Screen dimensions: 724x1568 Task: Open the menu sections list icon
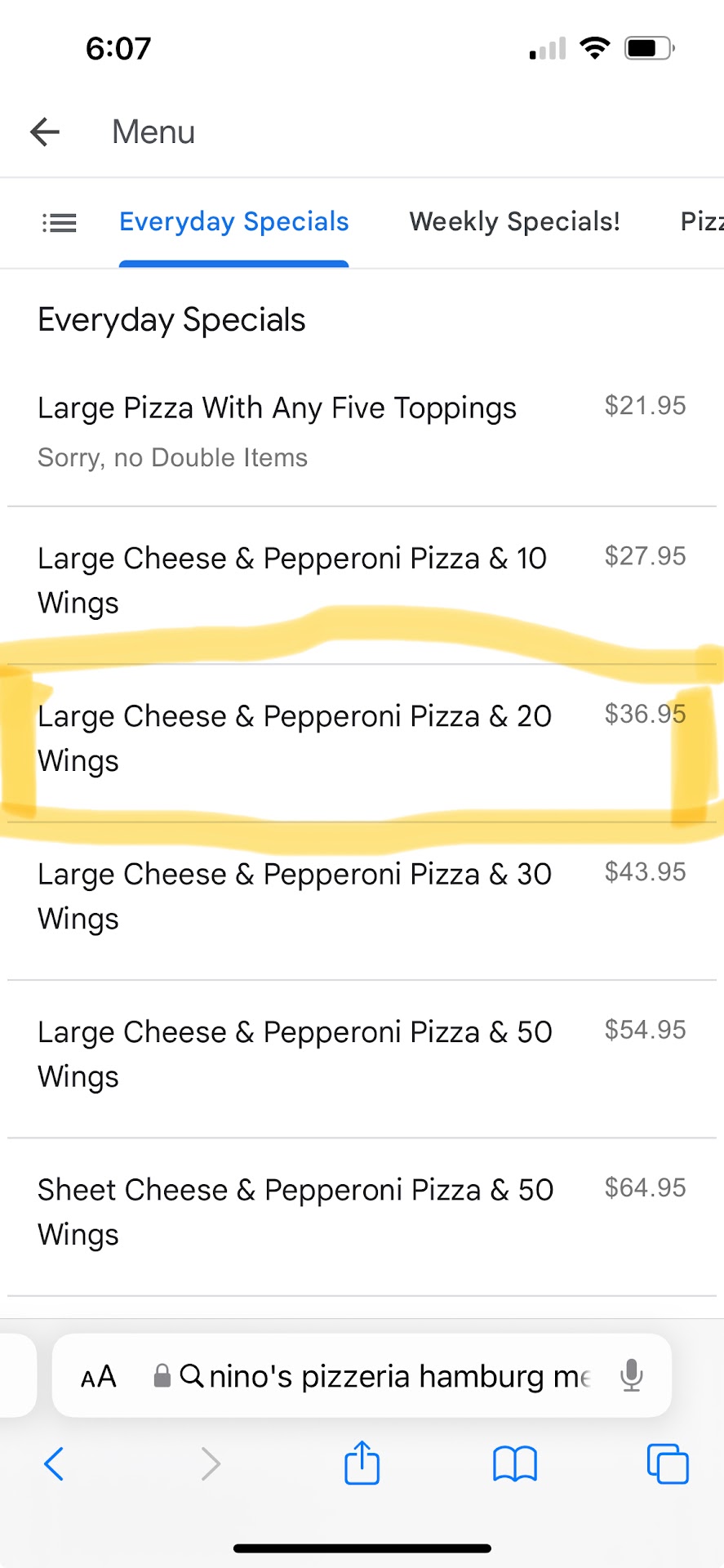pyautogui.click(x=60, y=222)
